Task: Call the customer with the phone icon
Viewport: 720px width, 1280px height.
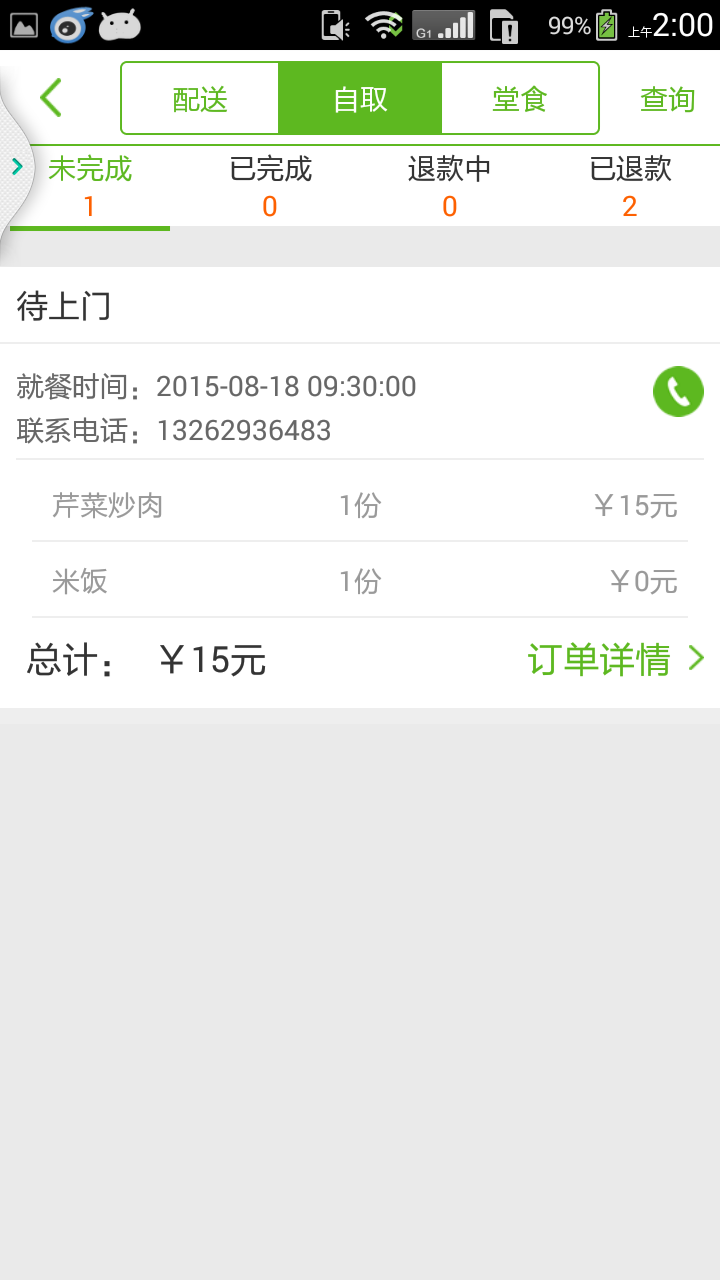Action: click(678, 391)
